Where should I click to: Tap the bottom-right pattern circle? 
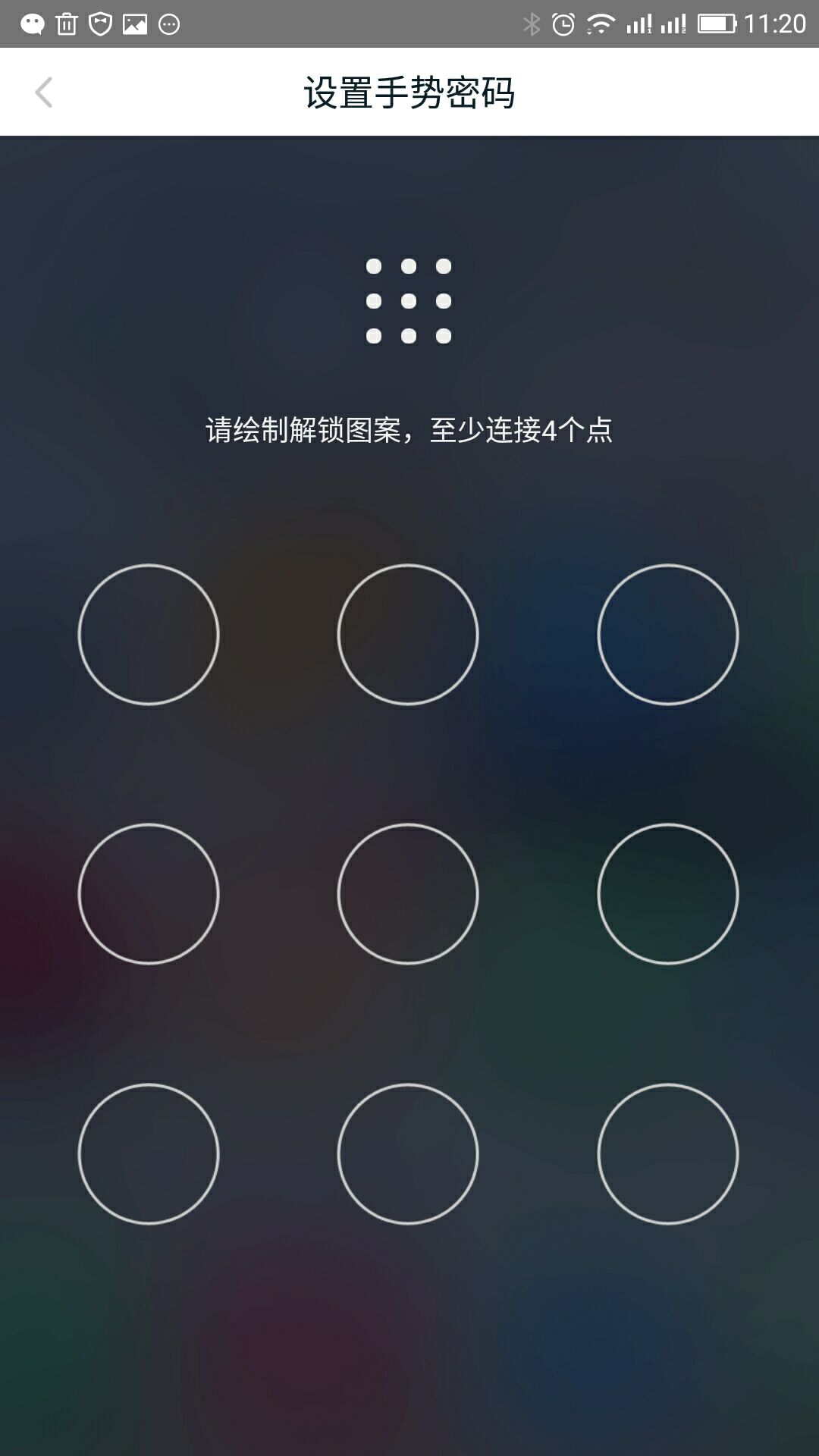[667, 1153]
